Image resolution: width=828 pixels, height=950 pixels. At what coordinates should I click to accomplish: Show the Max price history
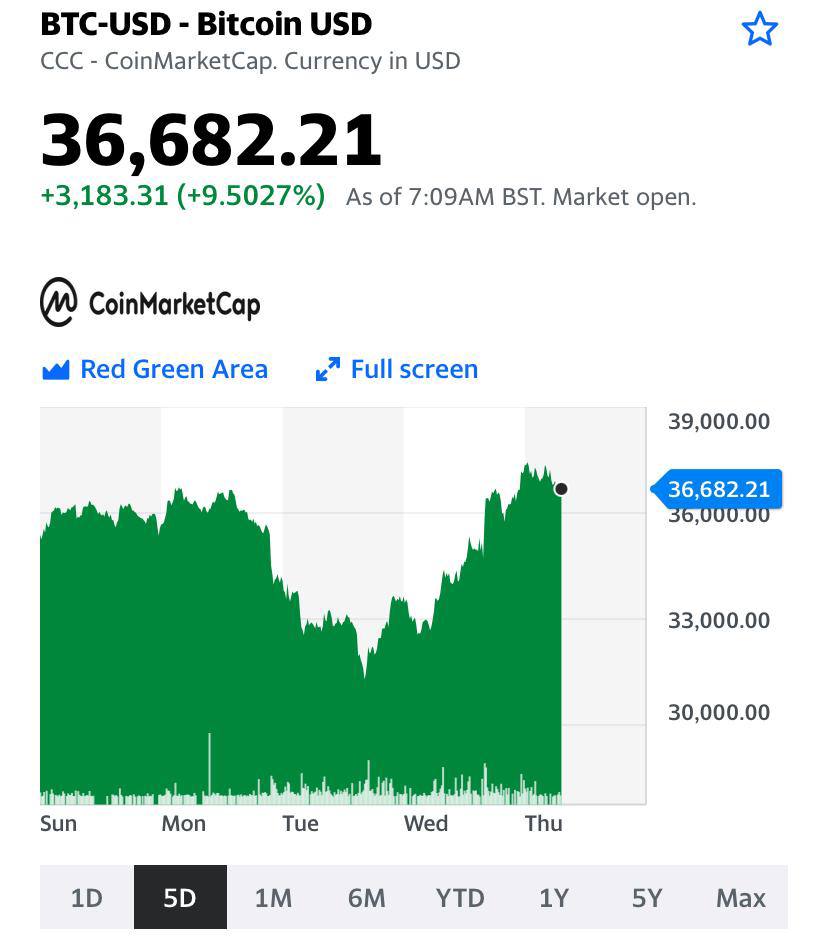(x=740, y=898)
